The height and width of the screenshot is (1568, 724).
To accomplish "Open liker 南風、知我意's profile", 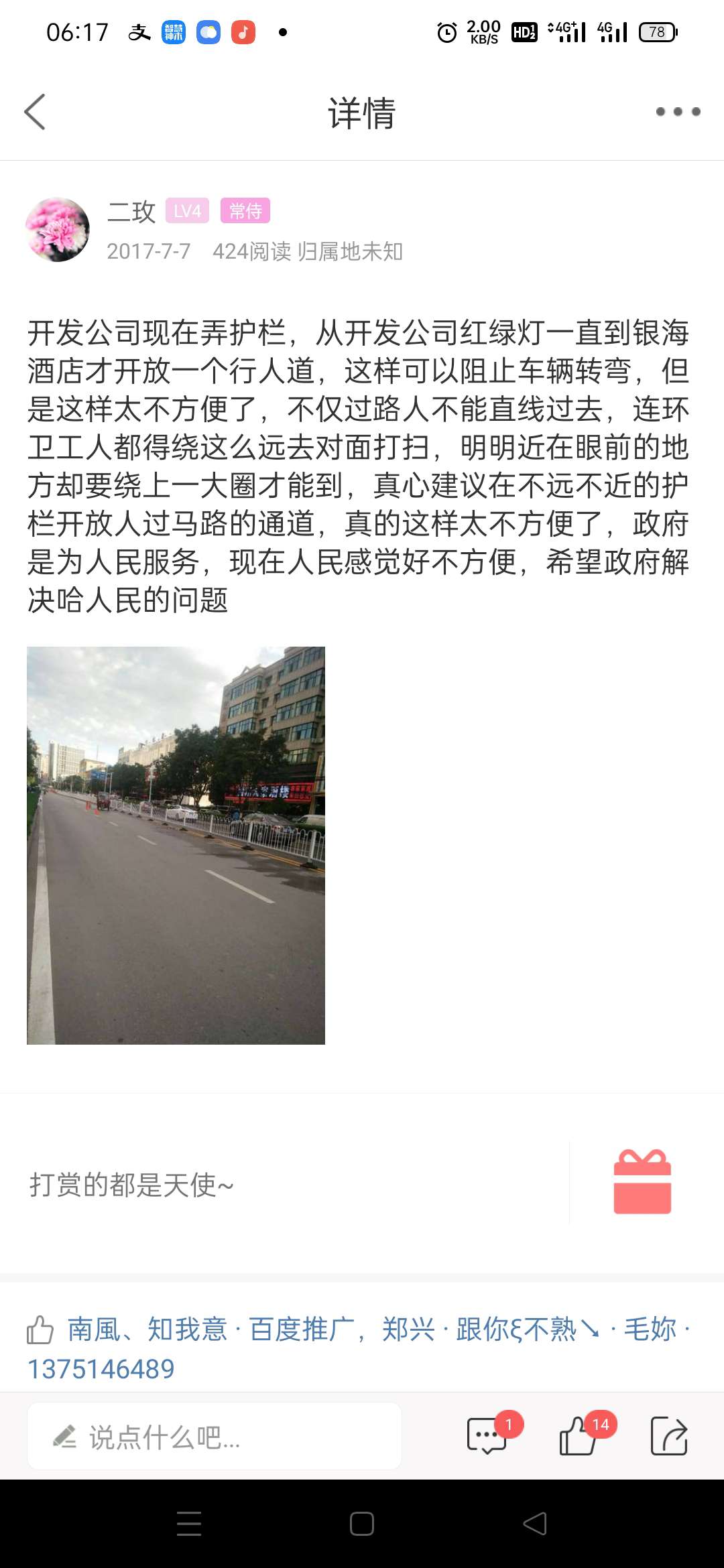I will [147, 1329].
